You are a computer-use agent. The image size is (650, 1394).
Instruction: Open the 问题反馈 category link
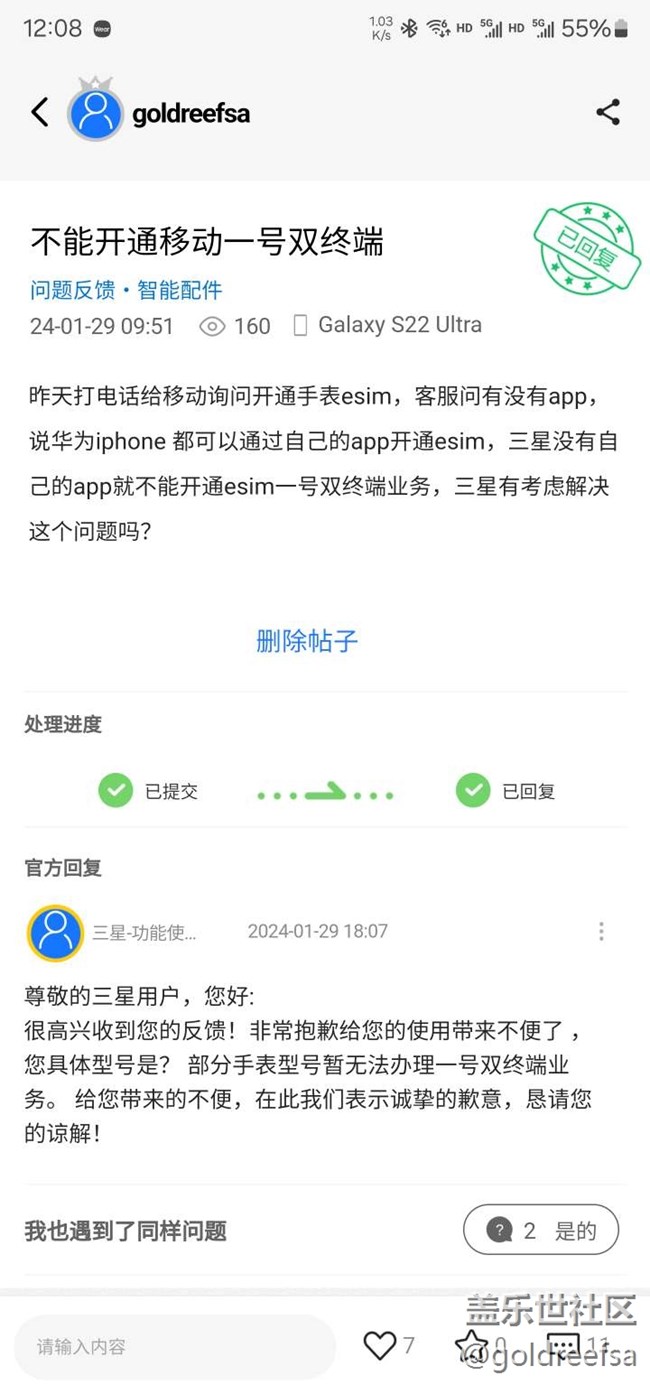pos(72,291)
